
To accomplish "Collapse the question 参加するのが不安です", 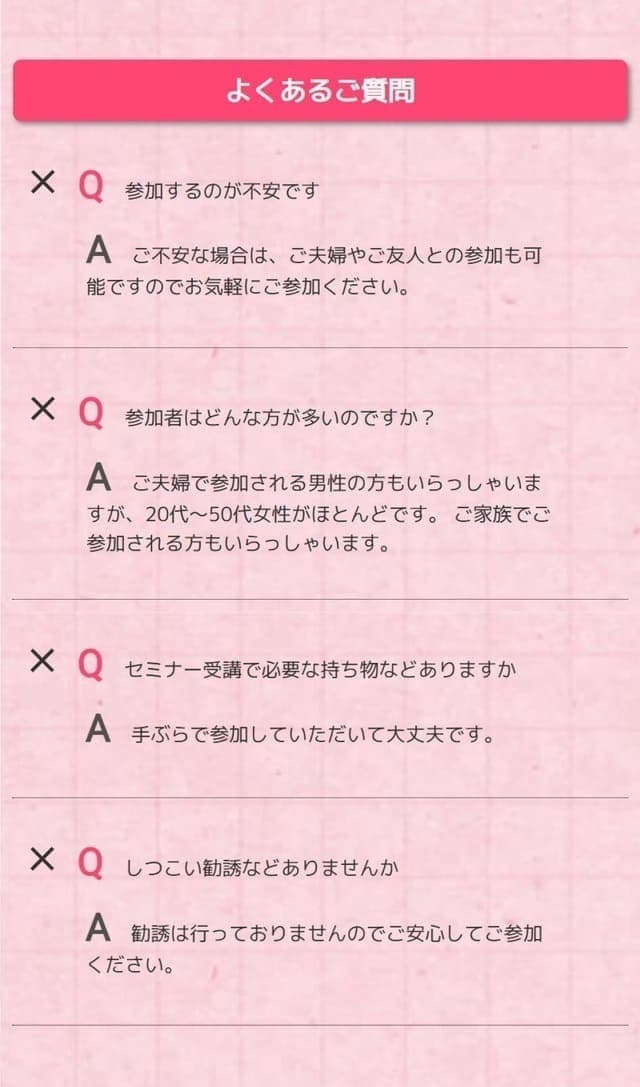I will 42,183.
